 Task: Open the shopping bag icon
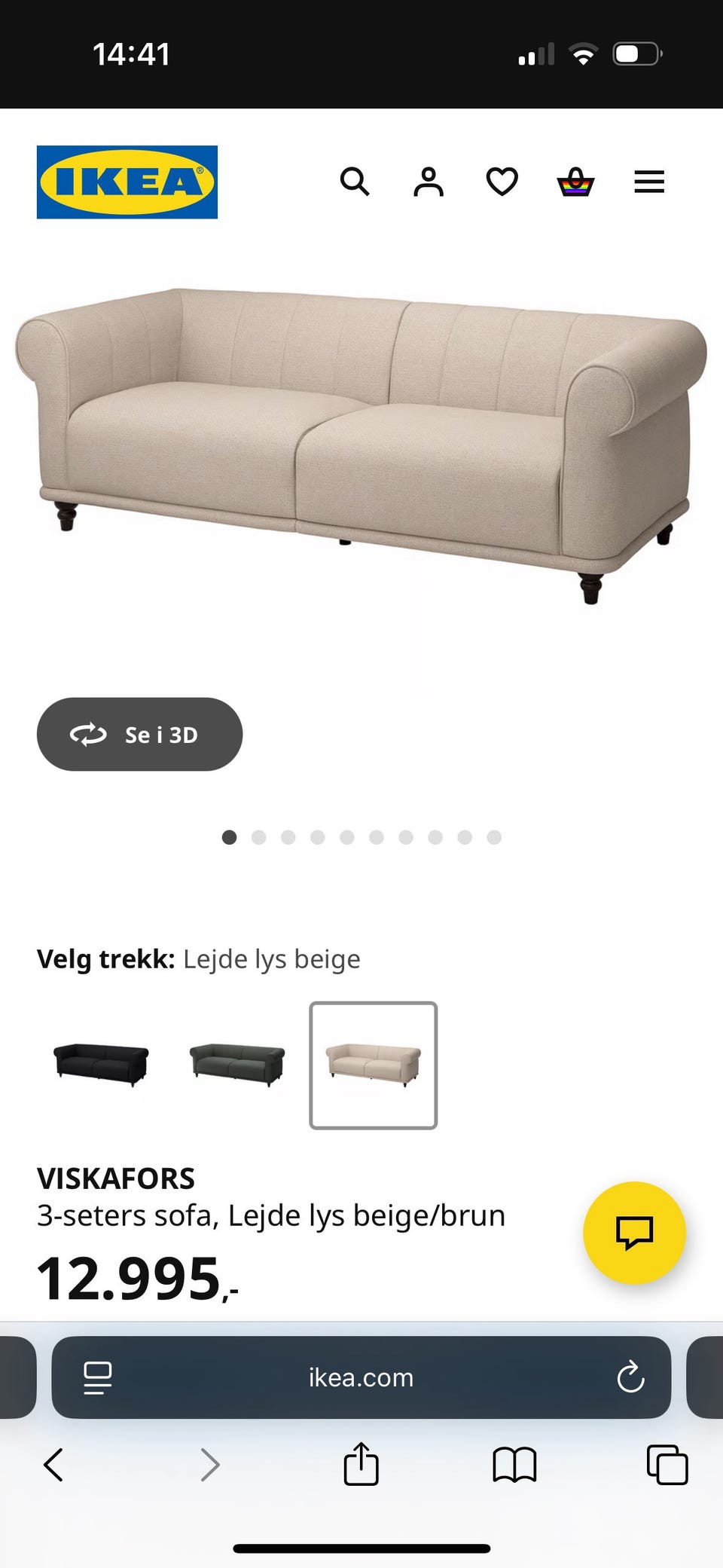coord(574,182)
